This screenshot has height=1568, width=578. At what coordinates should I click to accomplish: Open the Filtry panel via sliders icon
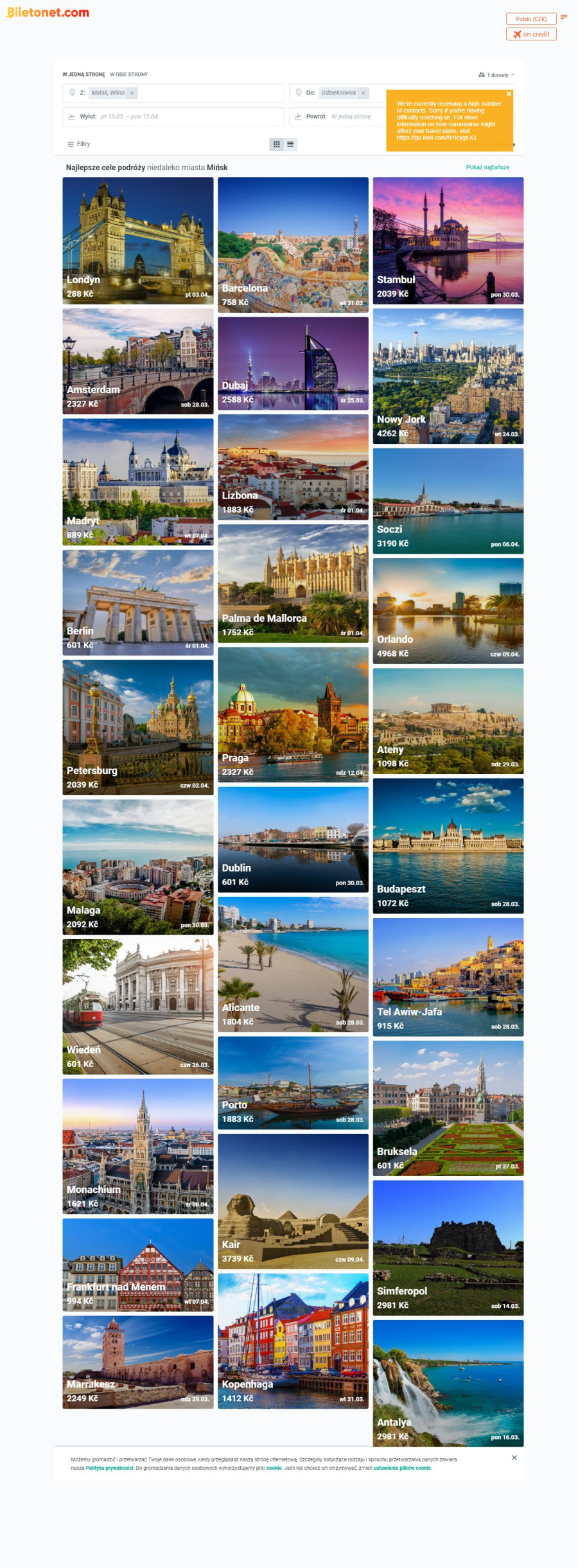click(71, 144)
